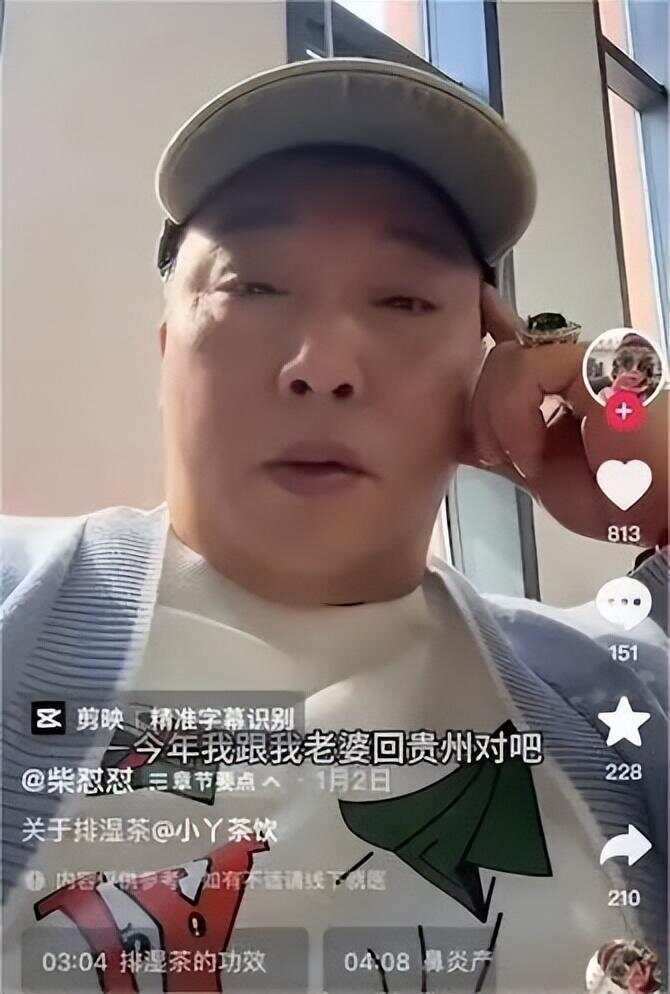Viewport: 670px width, 994px height.
Task: Add video to favorites
Action: (x=624, y=723)
